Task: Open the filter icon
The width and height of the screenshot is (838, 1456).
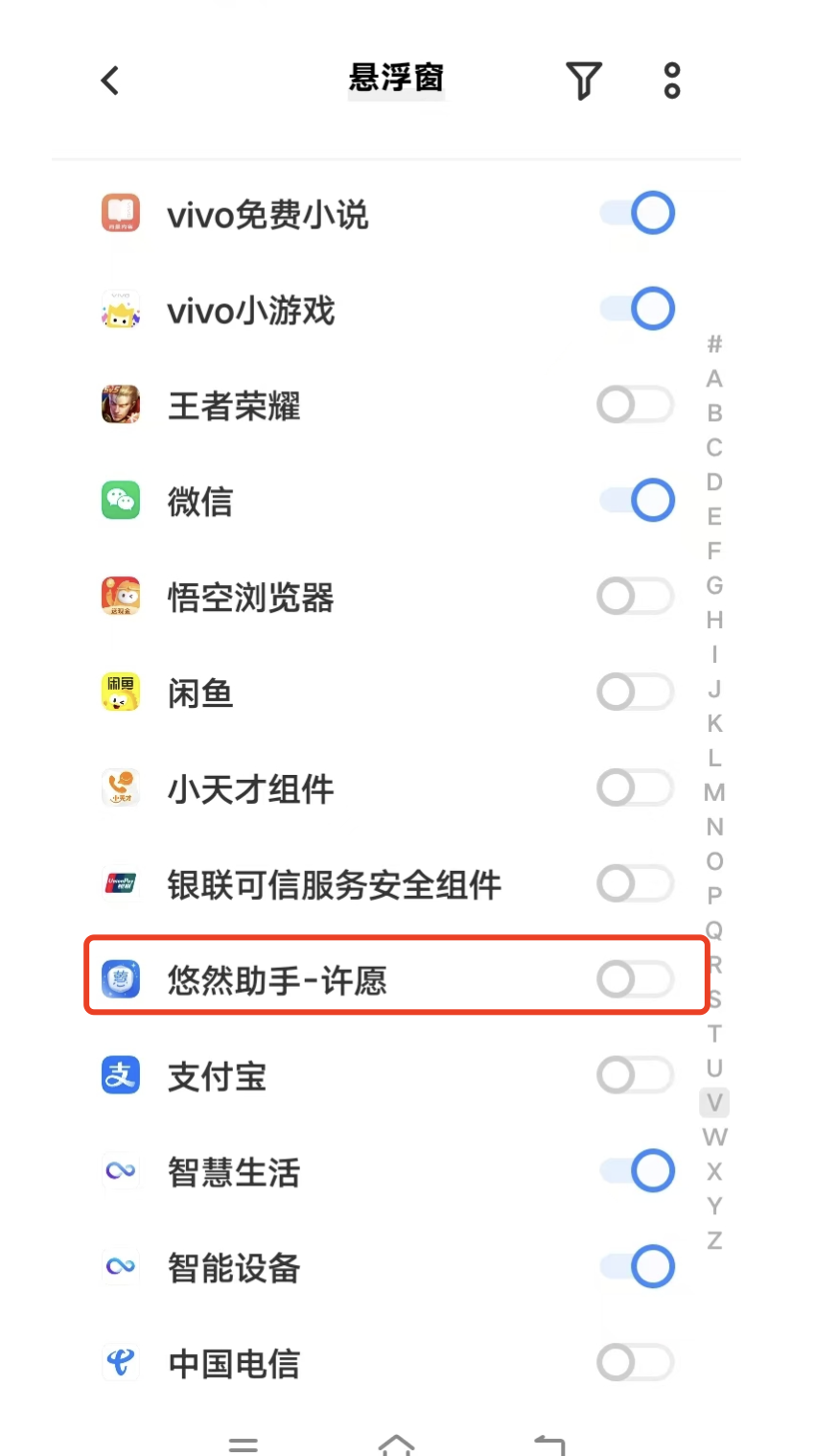Action: pos(583,81)
